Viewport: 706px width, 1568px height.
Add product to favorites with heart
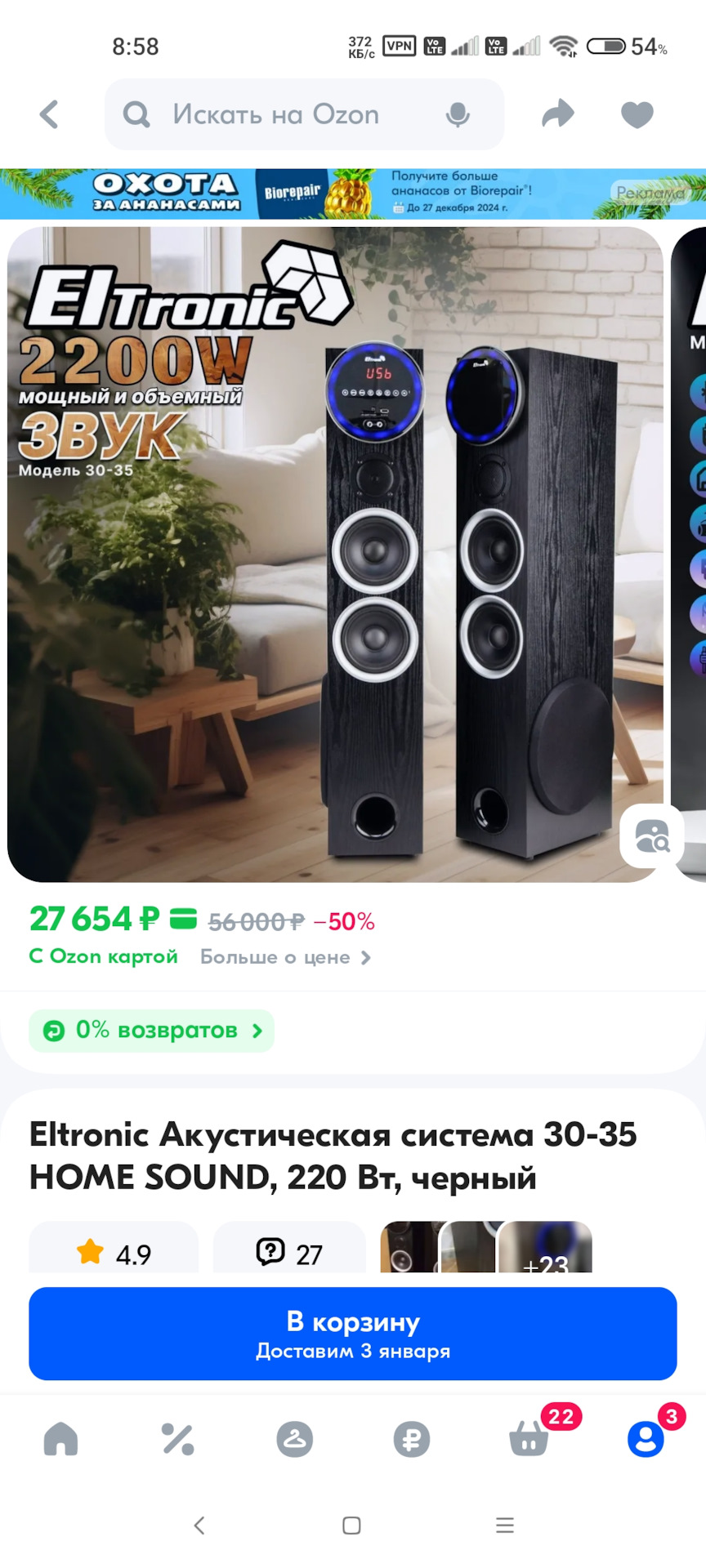pos(637,115)
